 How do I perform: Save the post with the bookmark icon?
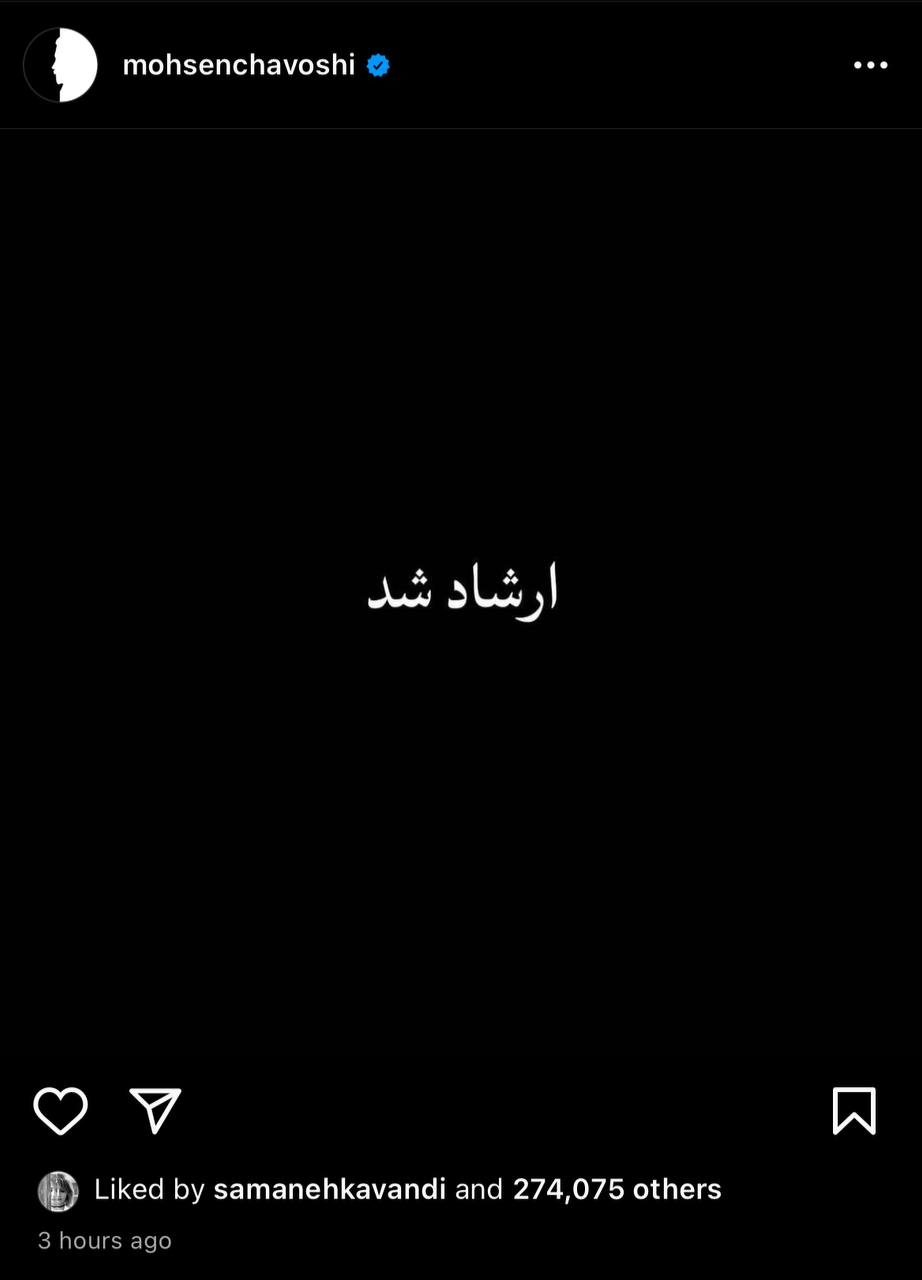pyautogui.click(x=854, y=1111)
